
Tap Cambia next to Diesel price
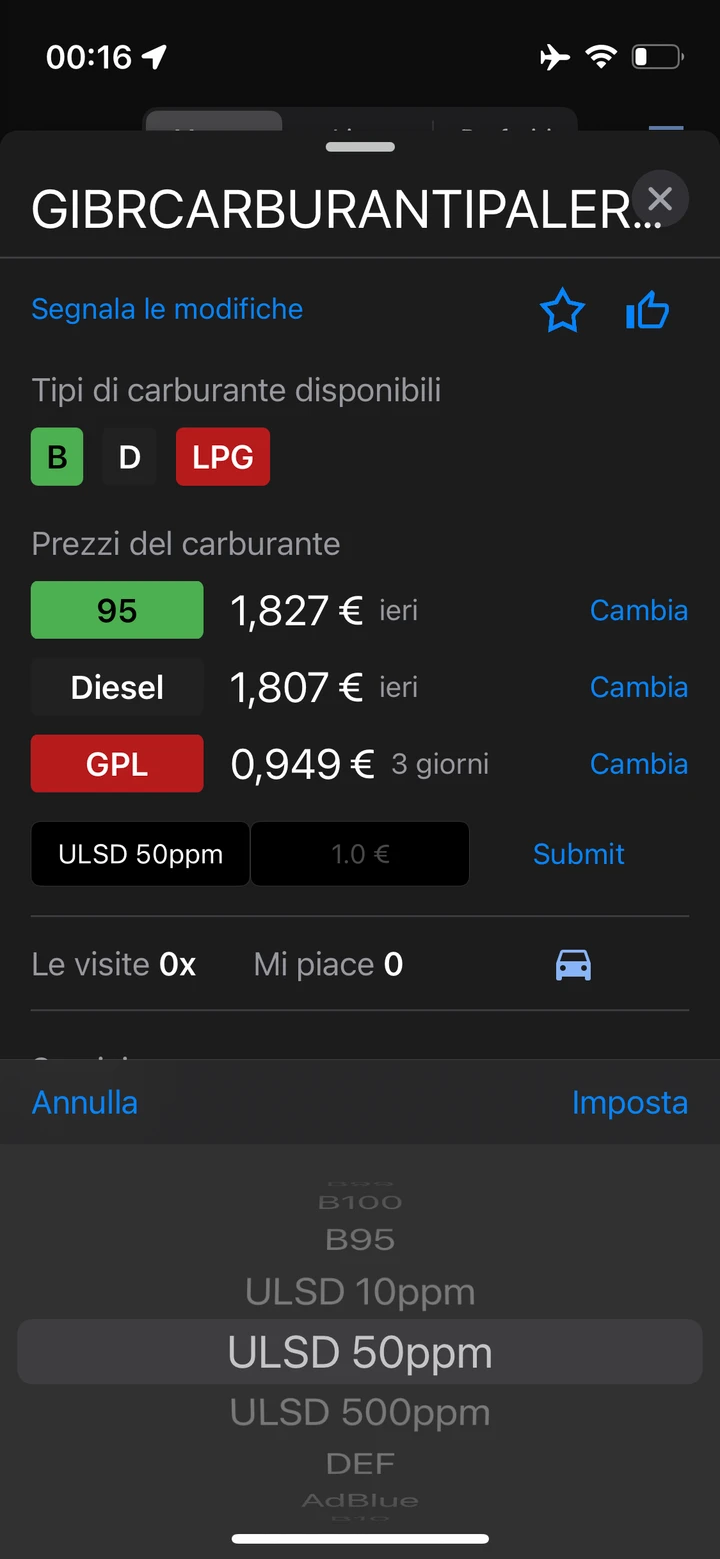639,687
